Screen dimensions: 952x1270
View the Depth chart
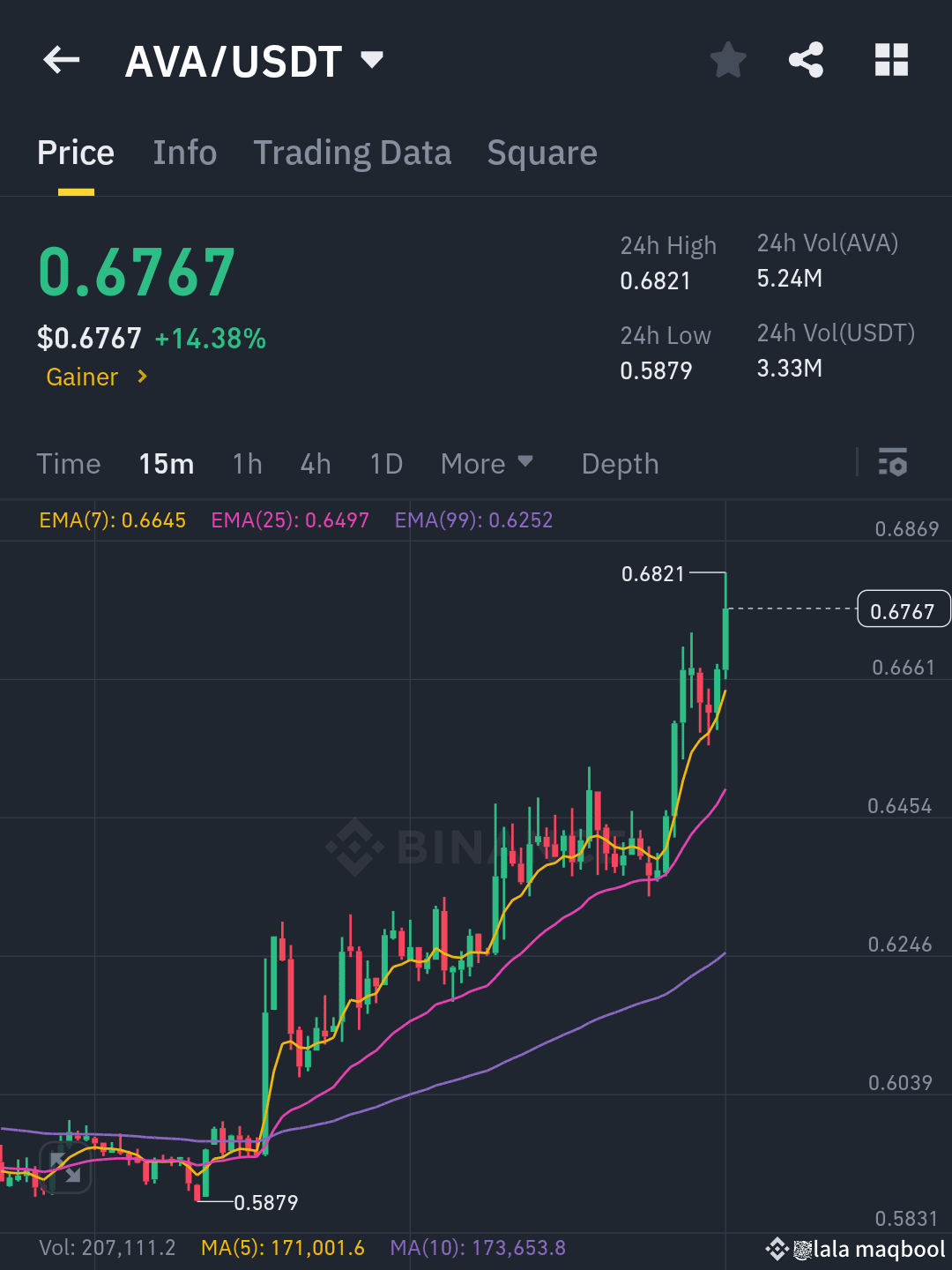(620, 463)
